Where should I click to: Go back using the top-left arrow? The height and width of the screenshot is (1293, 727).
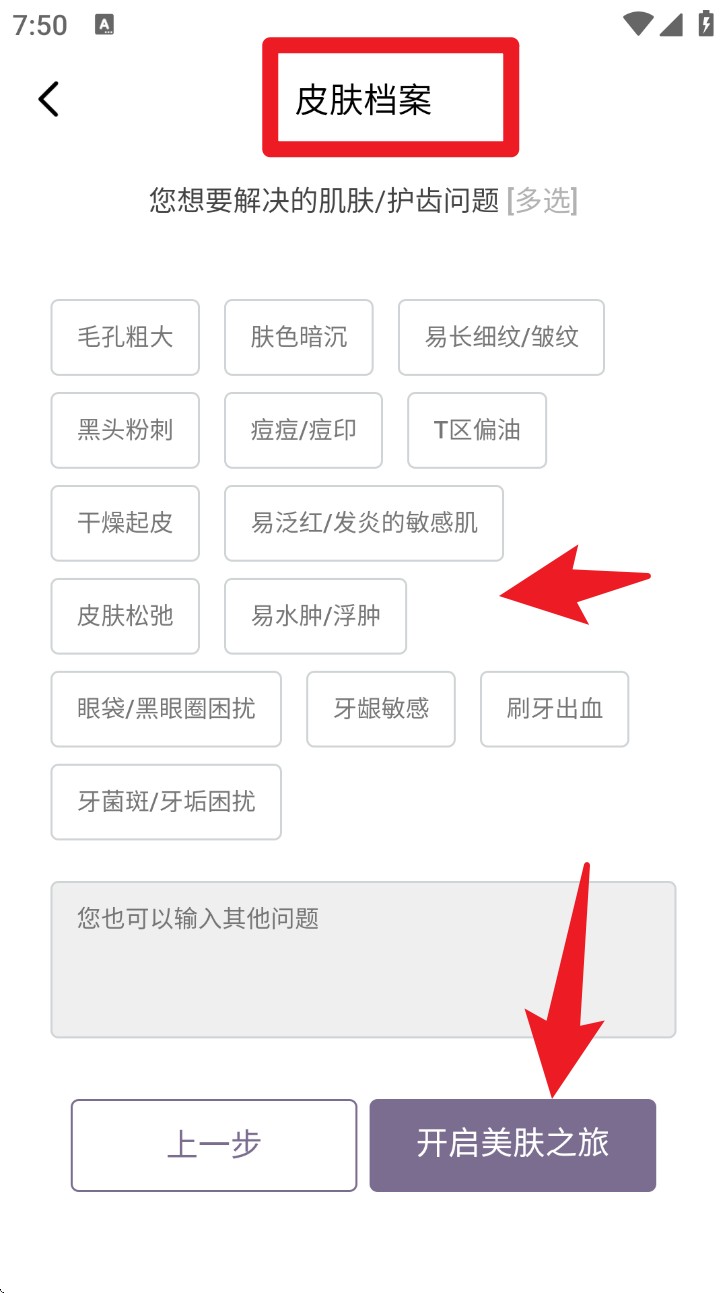coord(49,99)
